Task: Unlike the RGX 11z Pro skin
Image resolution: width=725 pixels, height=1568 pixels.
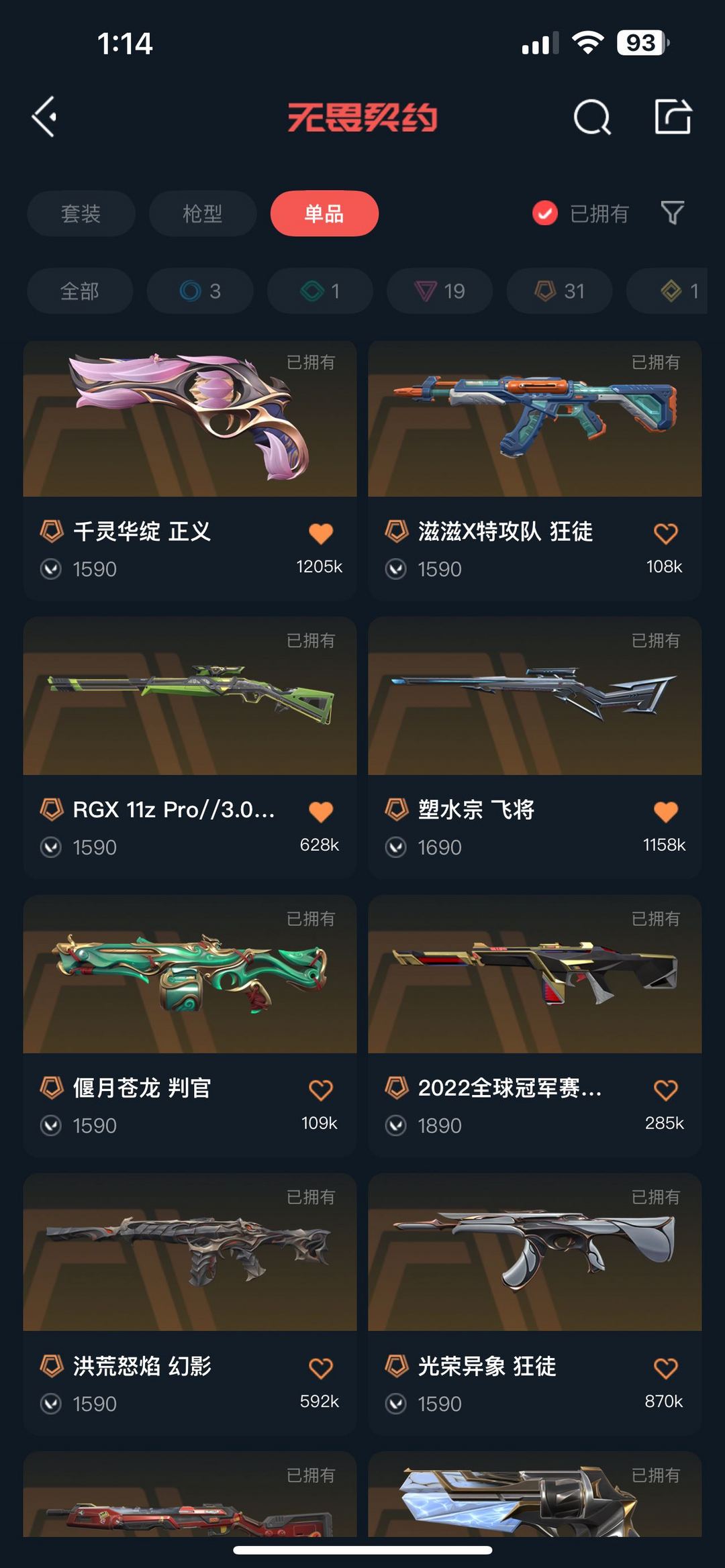Action: click(321, 812)
